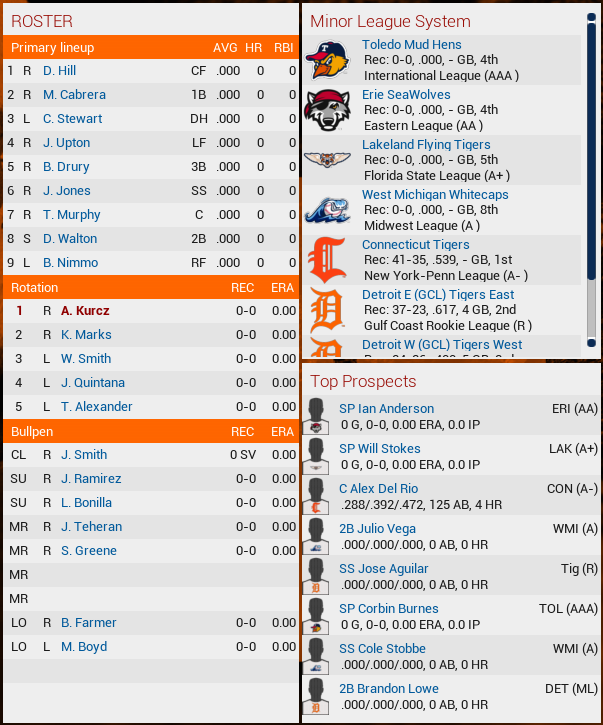Open Connecticut Tigers team page
The width and height of the screenshot is (603, 725).
pyautogui.click(x=415, y=245)
